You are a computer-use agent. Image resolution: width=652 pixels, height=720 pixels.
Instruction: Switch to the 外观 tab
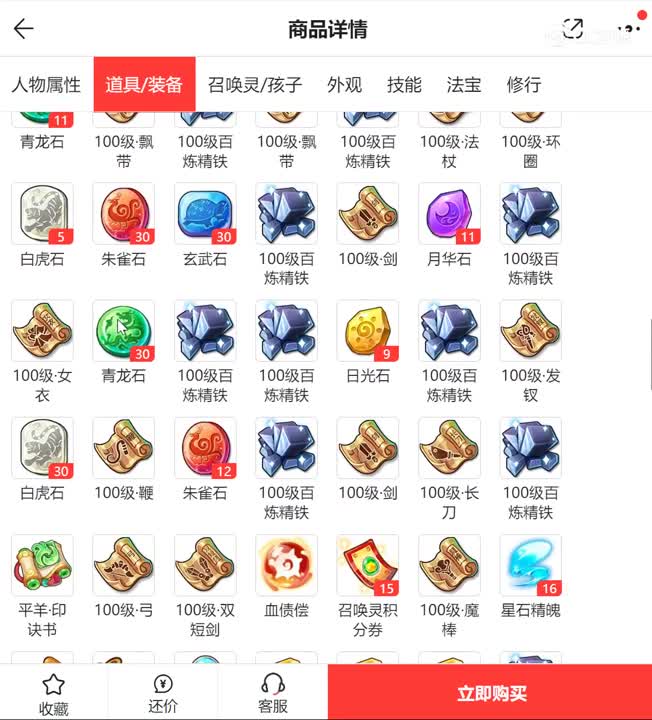point(344,84)
